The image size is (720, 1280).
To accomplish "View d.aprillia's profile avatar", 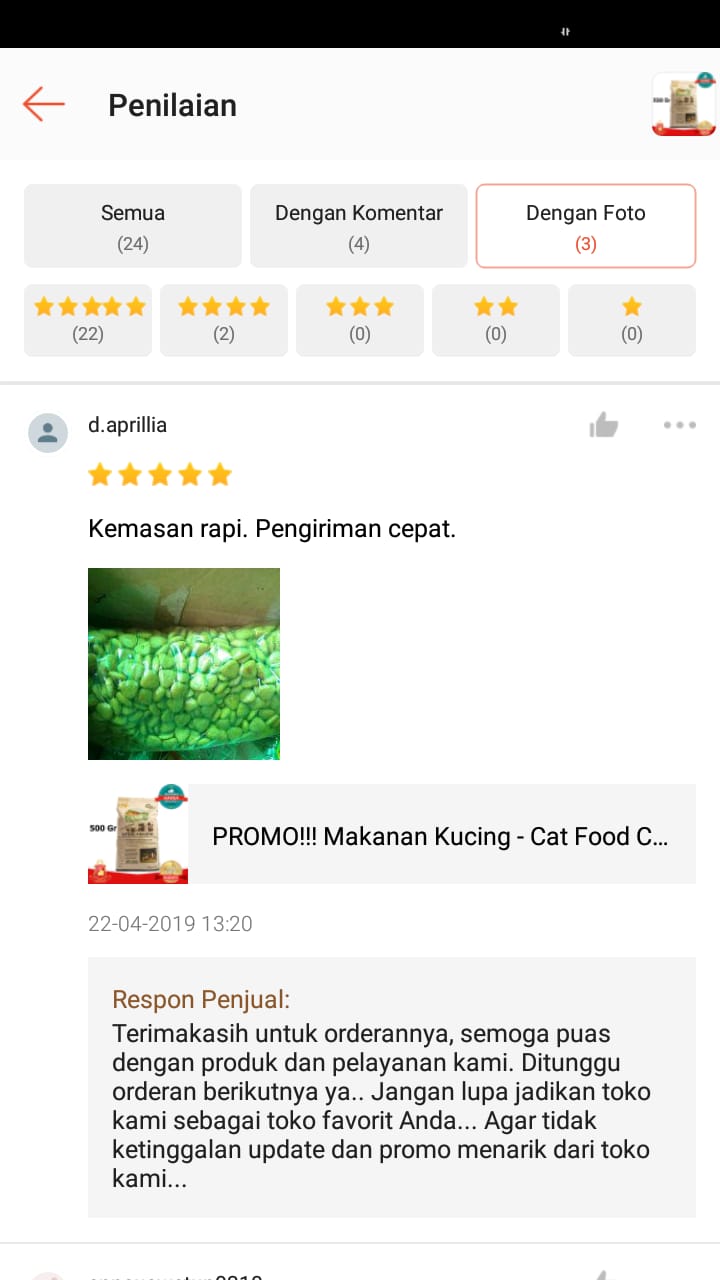I will (x=48, y=433).
